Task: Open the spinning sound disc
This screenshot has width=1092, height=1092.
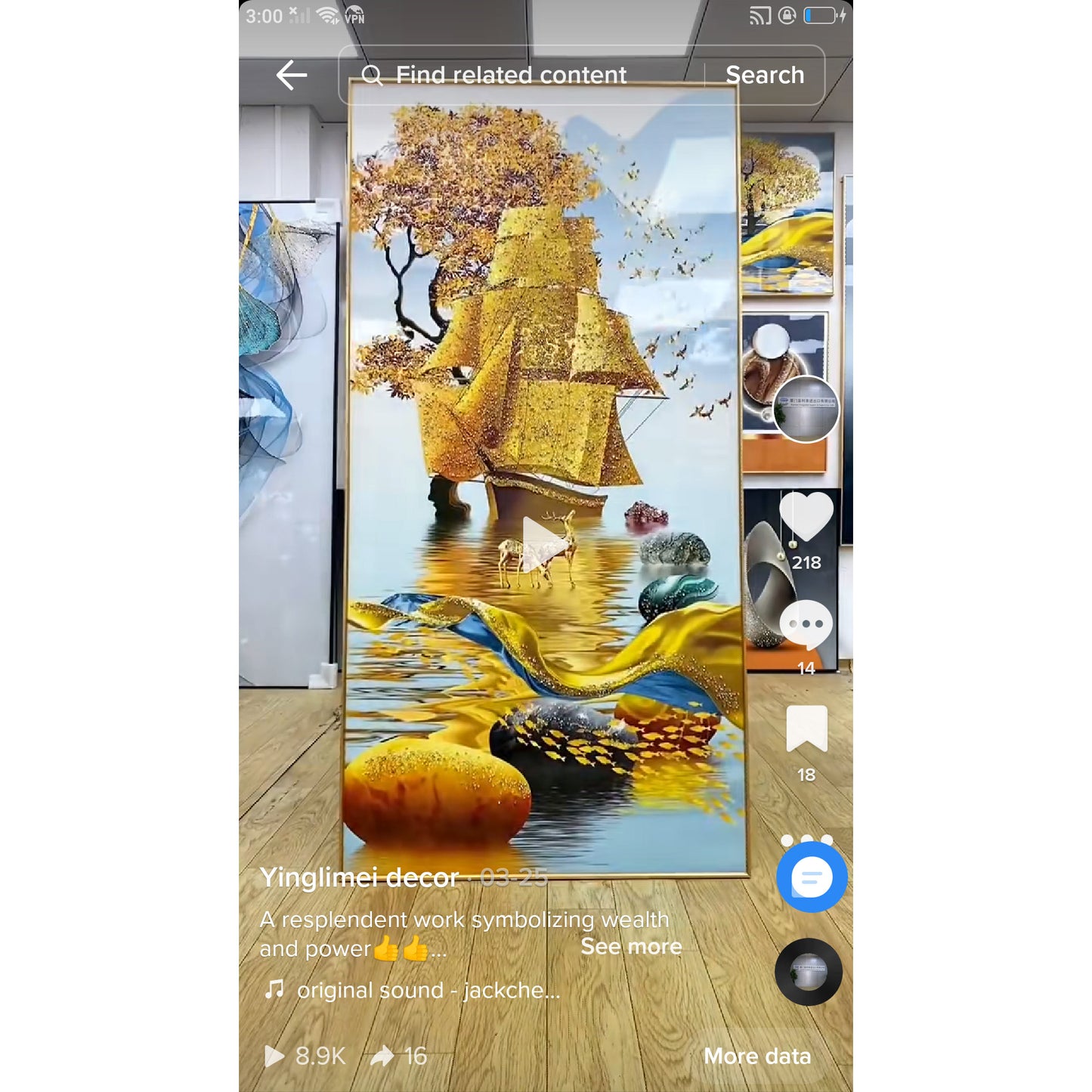Action: click(x=808, y=972)
